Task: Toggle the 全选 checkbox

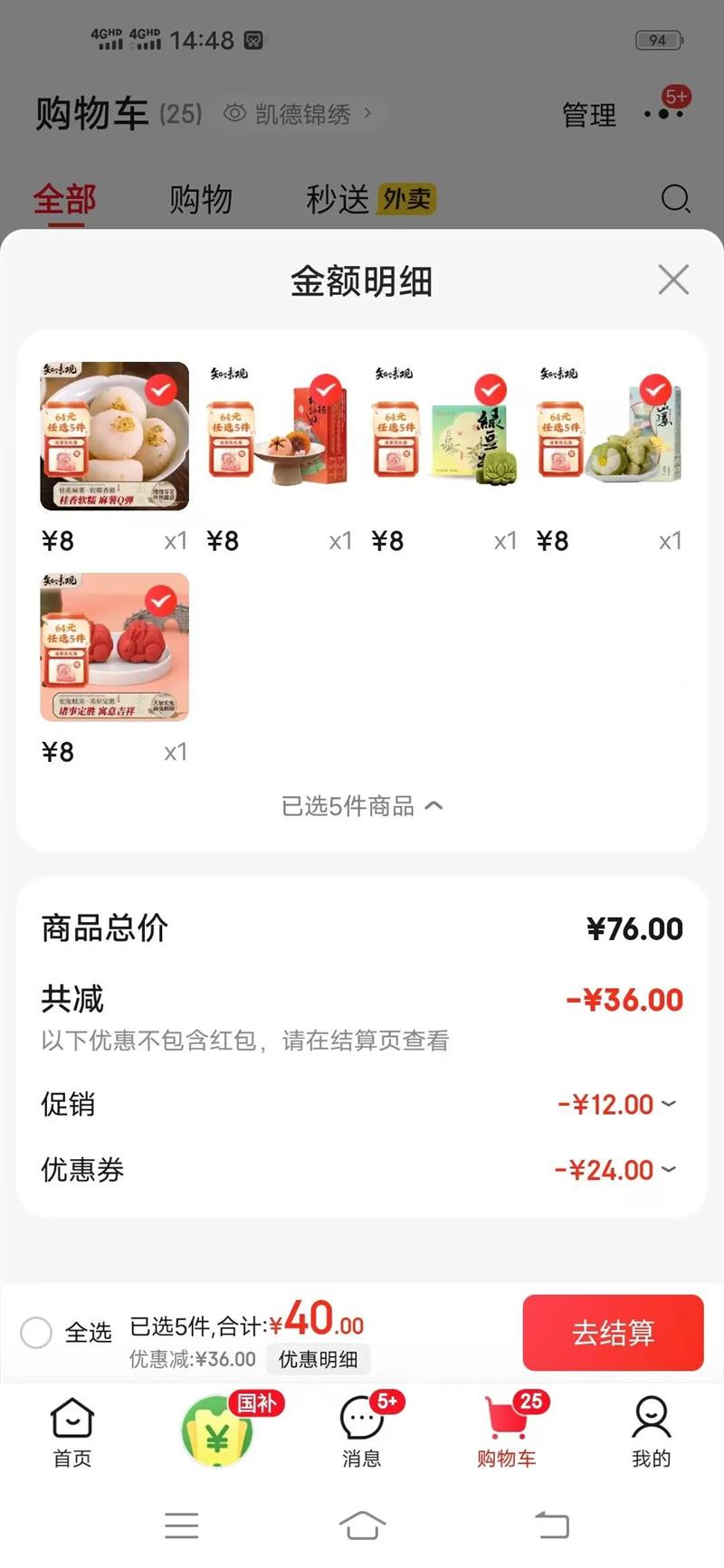Action: [36, 1332]
